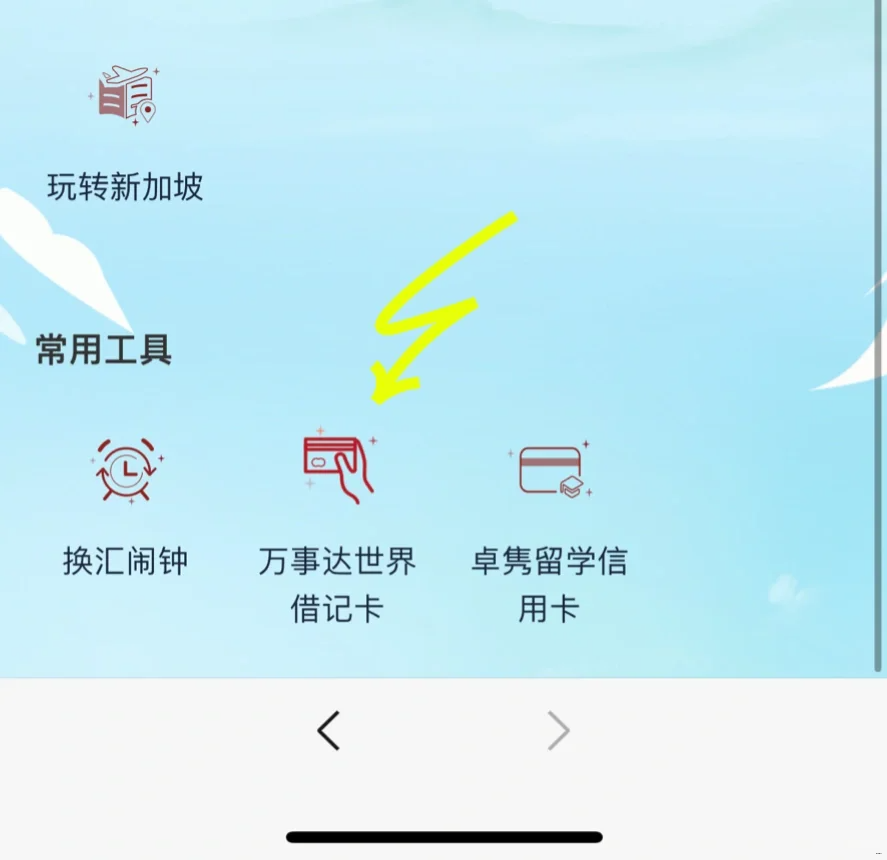
Task: Open 玩转新加坡 guide
Action: [125, 130]
